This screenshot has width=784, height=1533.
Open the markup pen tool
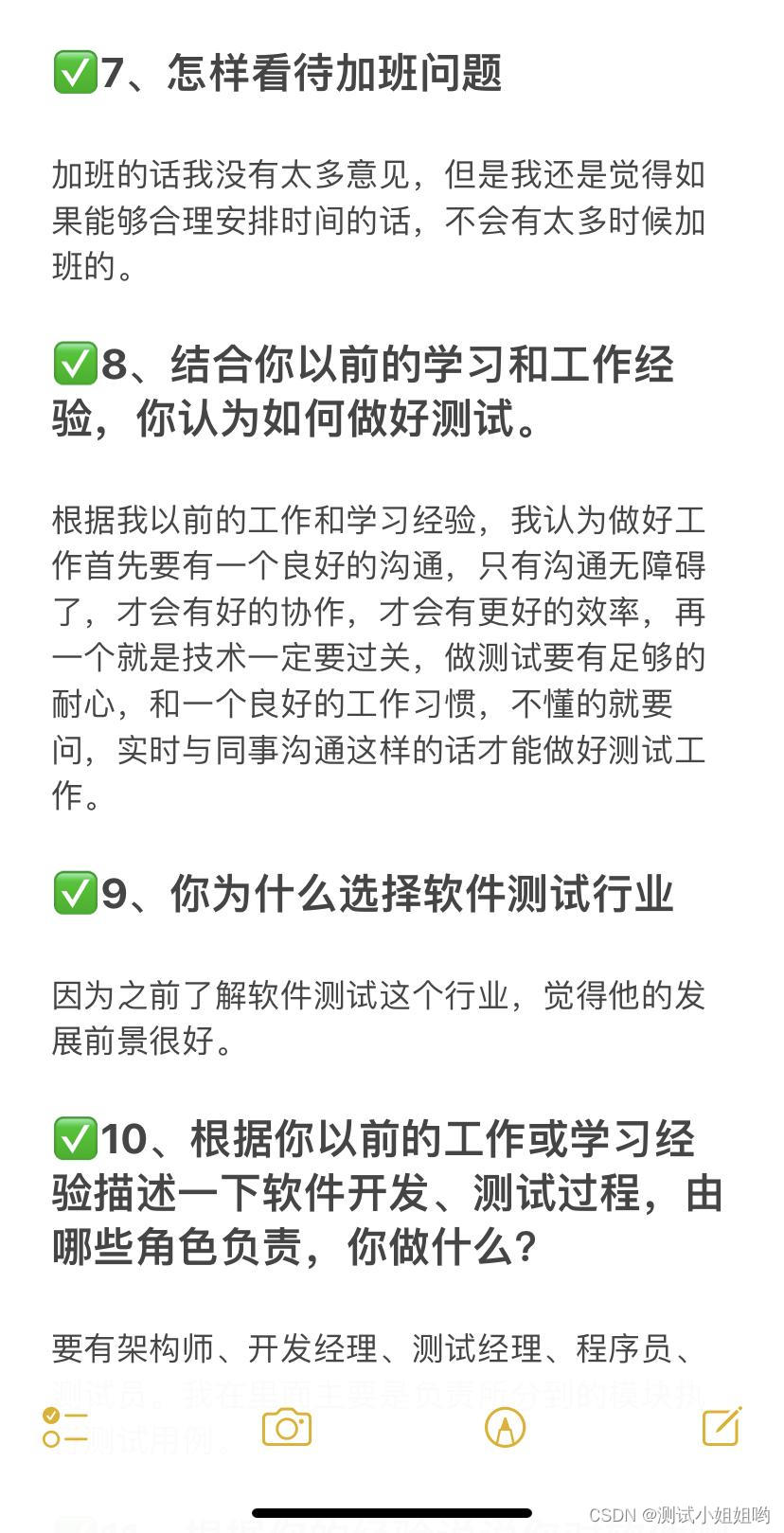click(505, 1427)
